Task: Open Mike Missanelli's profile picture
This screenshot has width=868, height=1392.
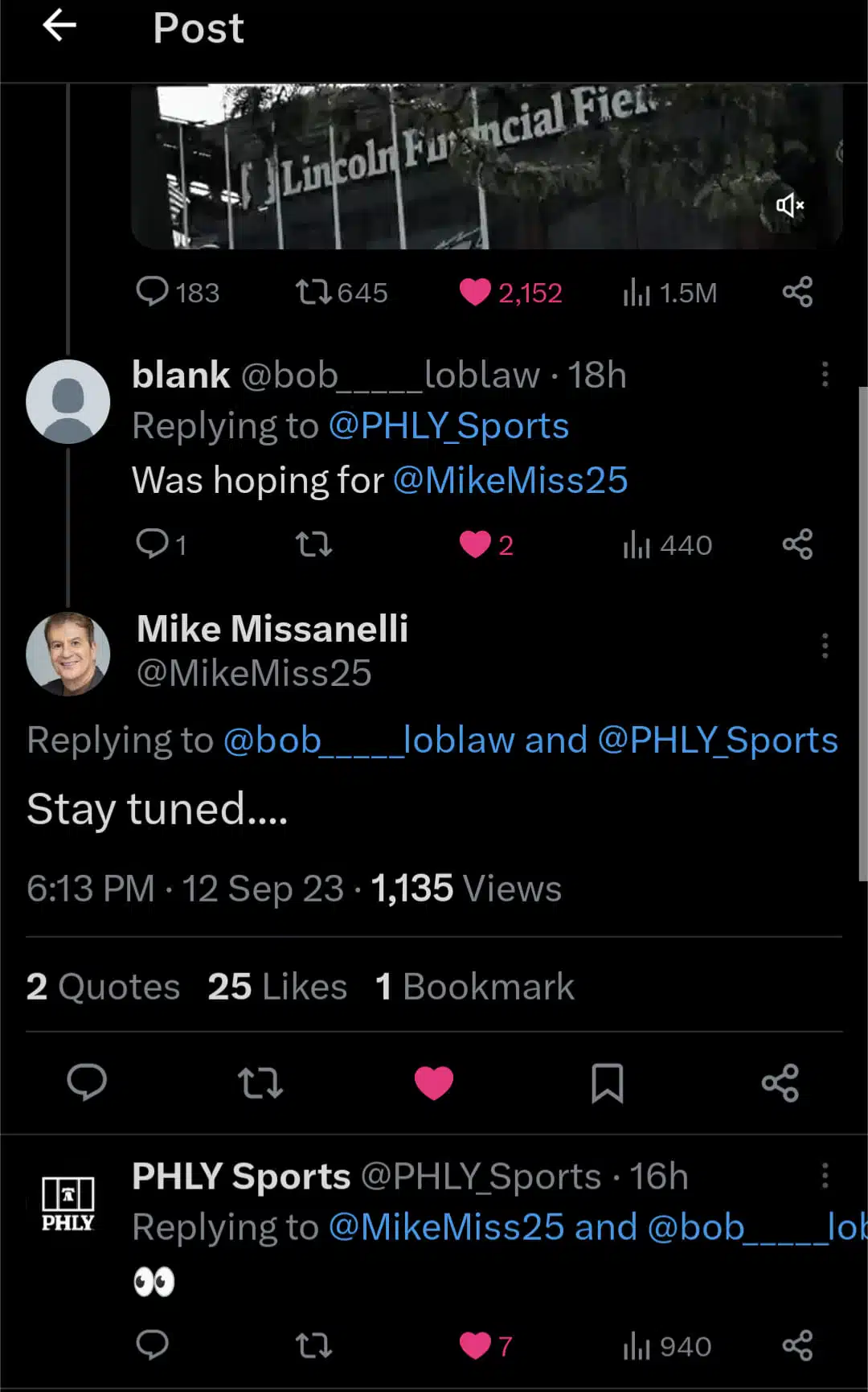Action: (68, 653)
